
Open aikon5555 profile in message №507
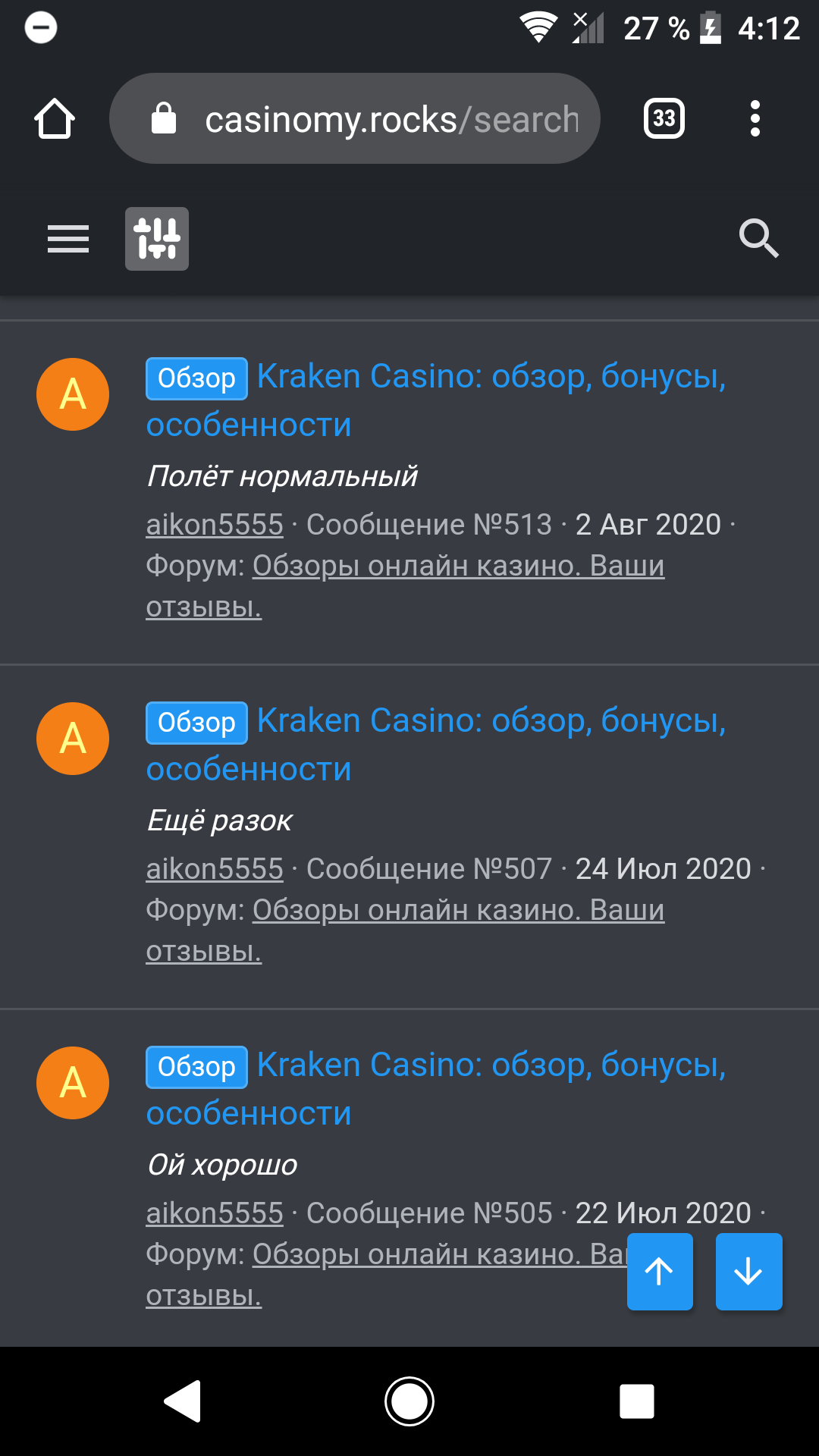215,869
